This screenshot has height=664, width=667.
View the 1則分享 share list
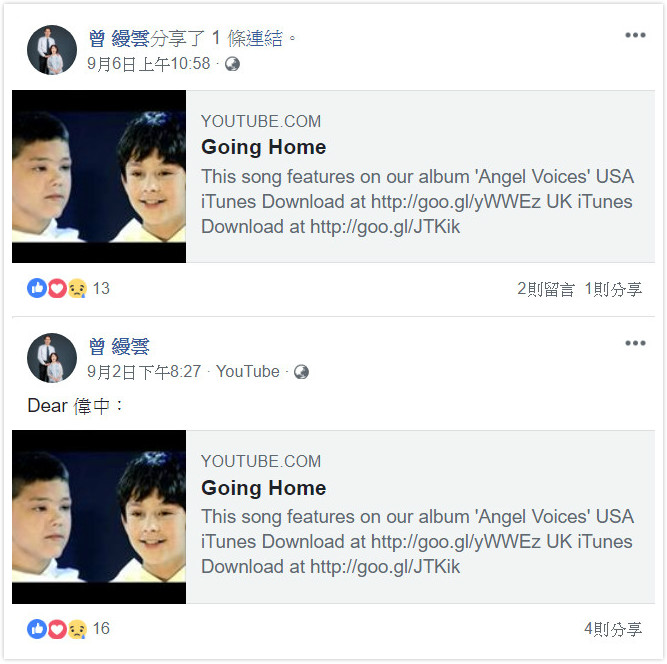[613, 289]
